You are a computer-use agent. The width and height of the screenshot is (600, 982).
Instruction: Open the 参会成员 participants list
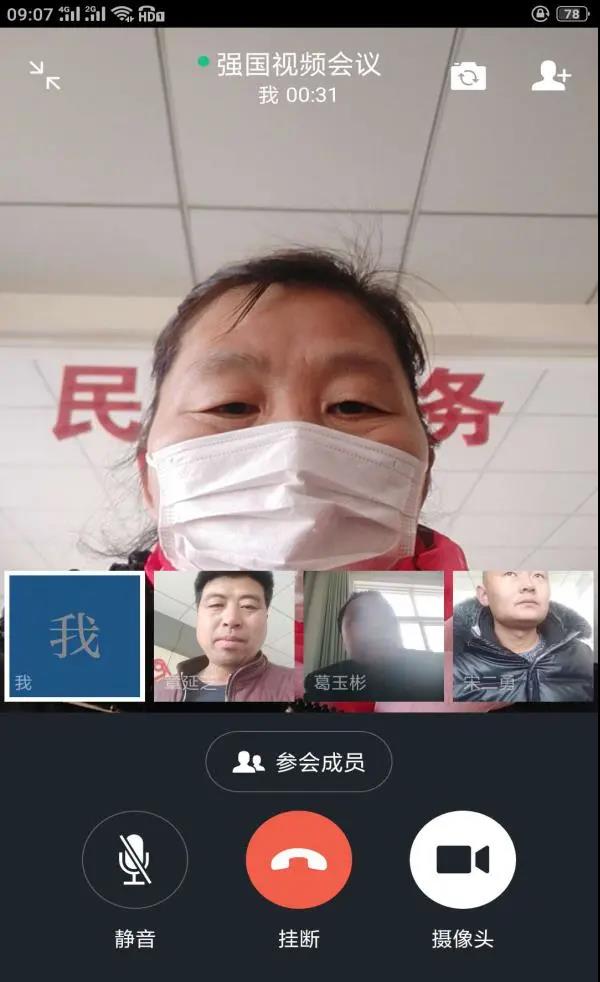click(x=299, y=762)
